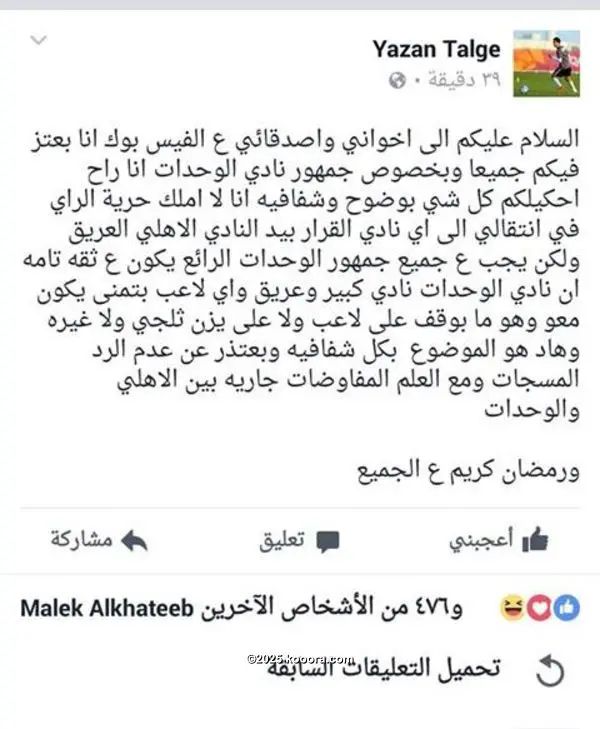Share the post via مشاركة
600x729 pixels.
pyautogui.click(x=100, y=540)
